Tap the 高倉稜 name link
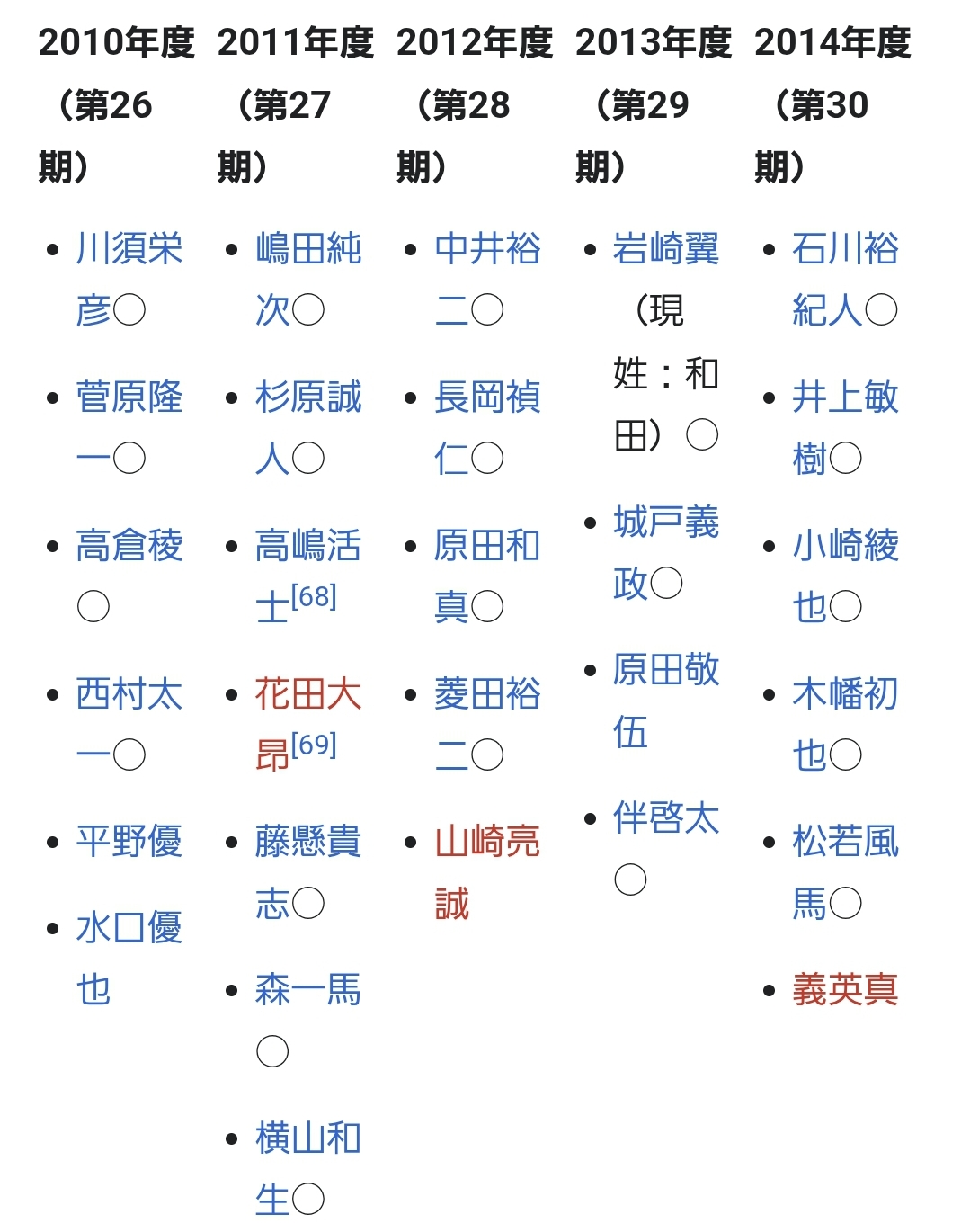 (x=129, y=546)
